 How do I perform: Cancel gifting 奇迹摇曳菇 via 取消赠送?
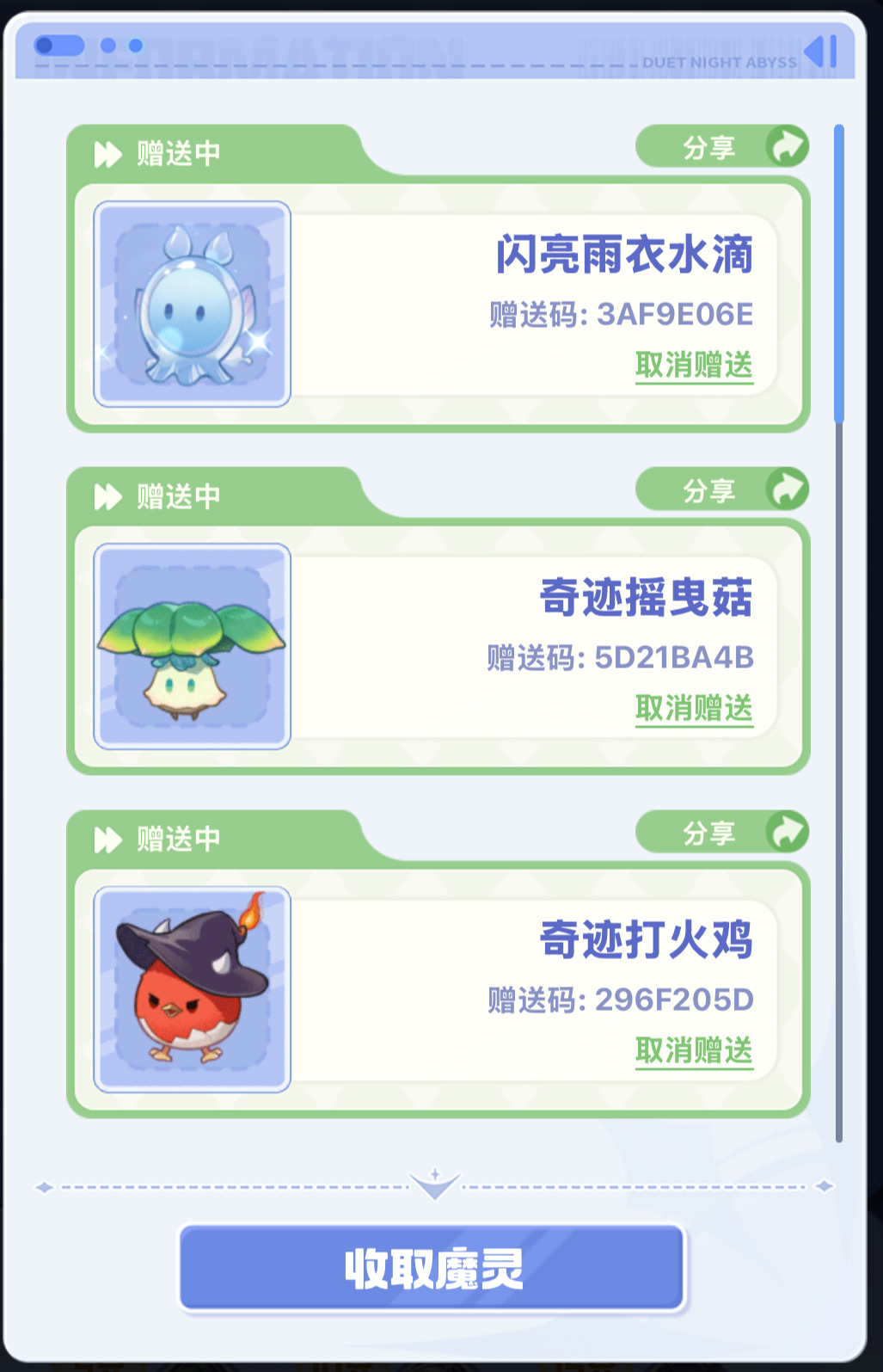(694, 708)
